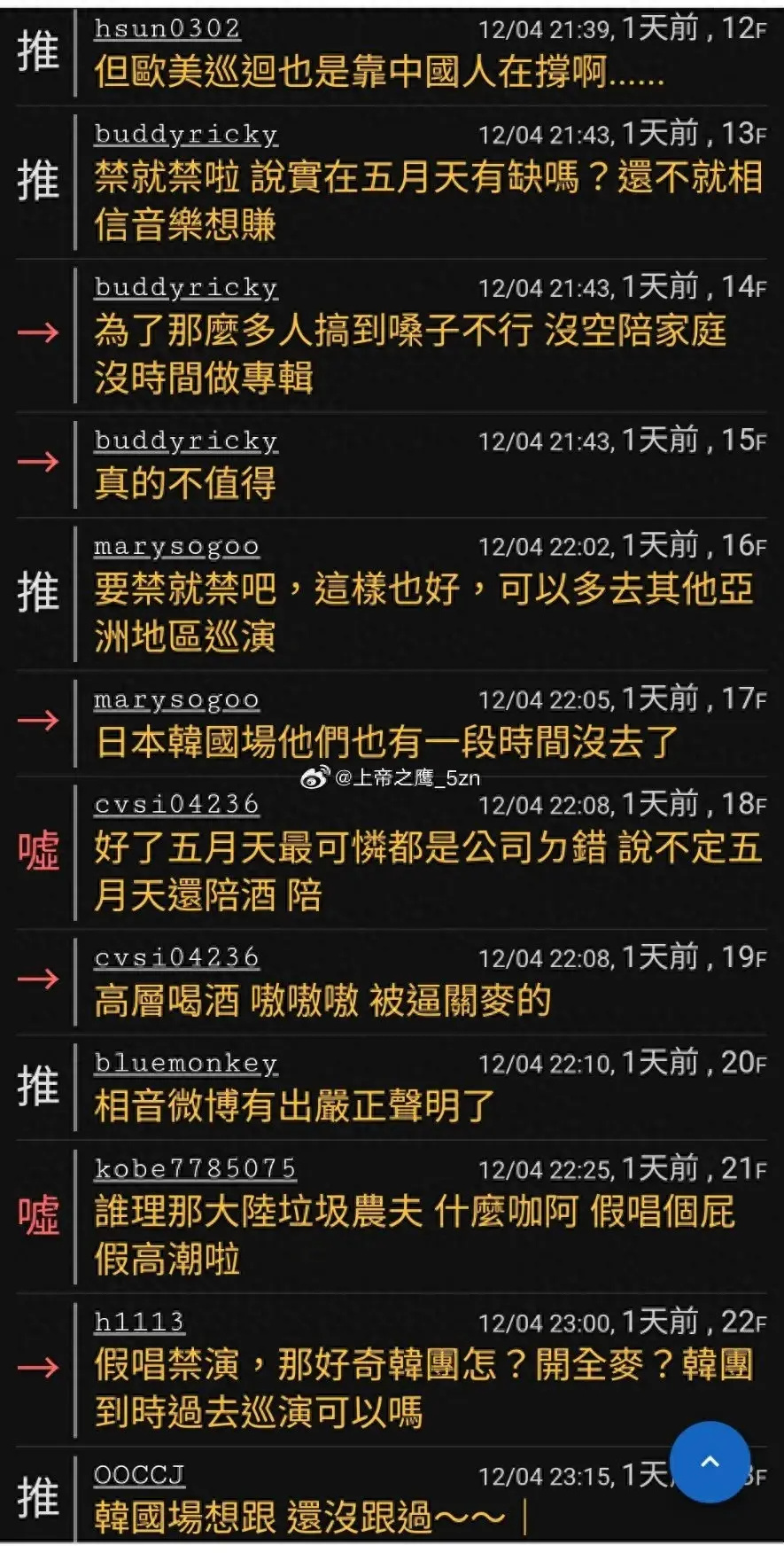Open buddyricky's username on the 13F comment
Screen dimensions: 784x1553
click(x=186, y=135)
